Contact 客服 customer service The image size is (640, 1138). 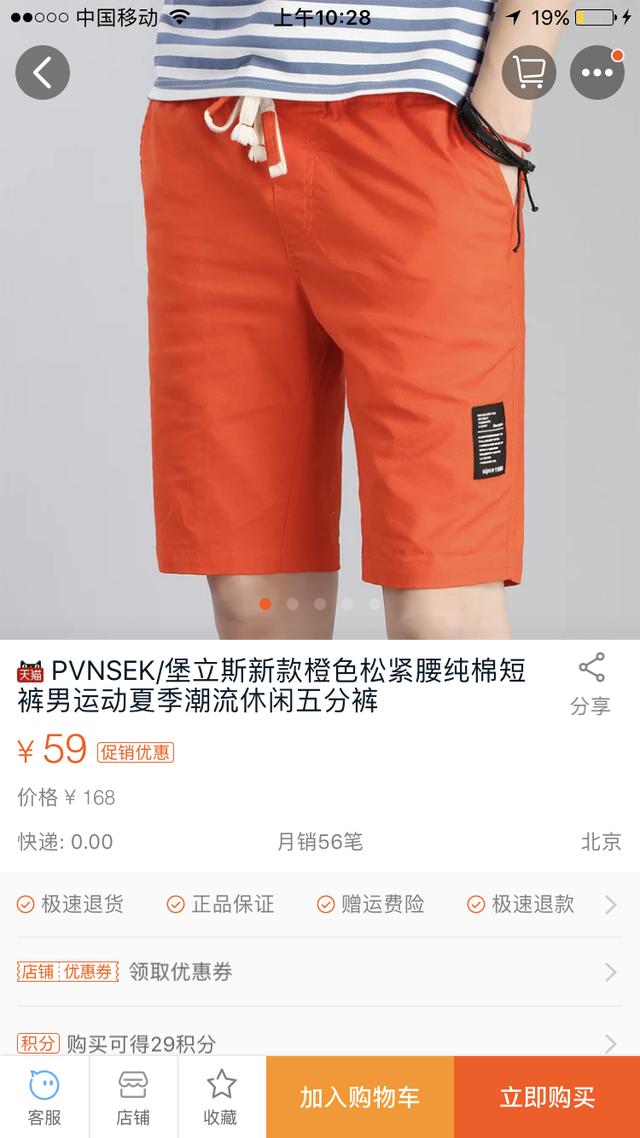coord(44,1098)
